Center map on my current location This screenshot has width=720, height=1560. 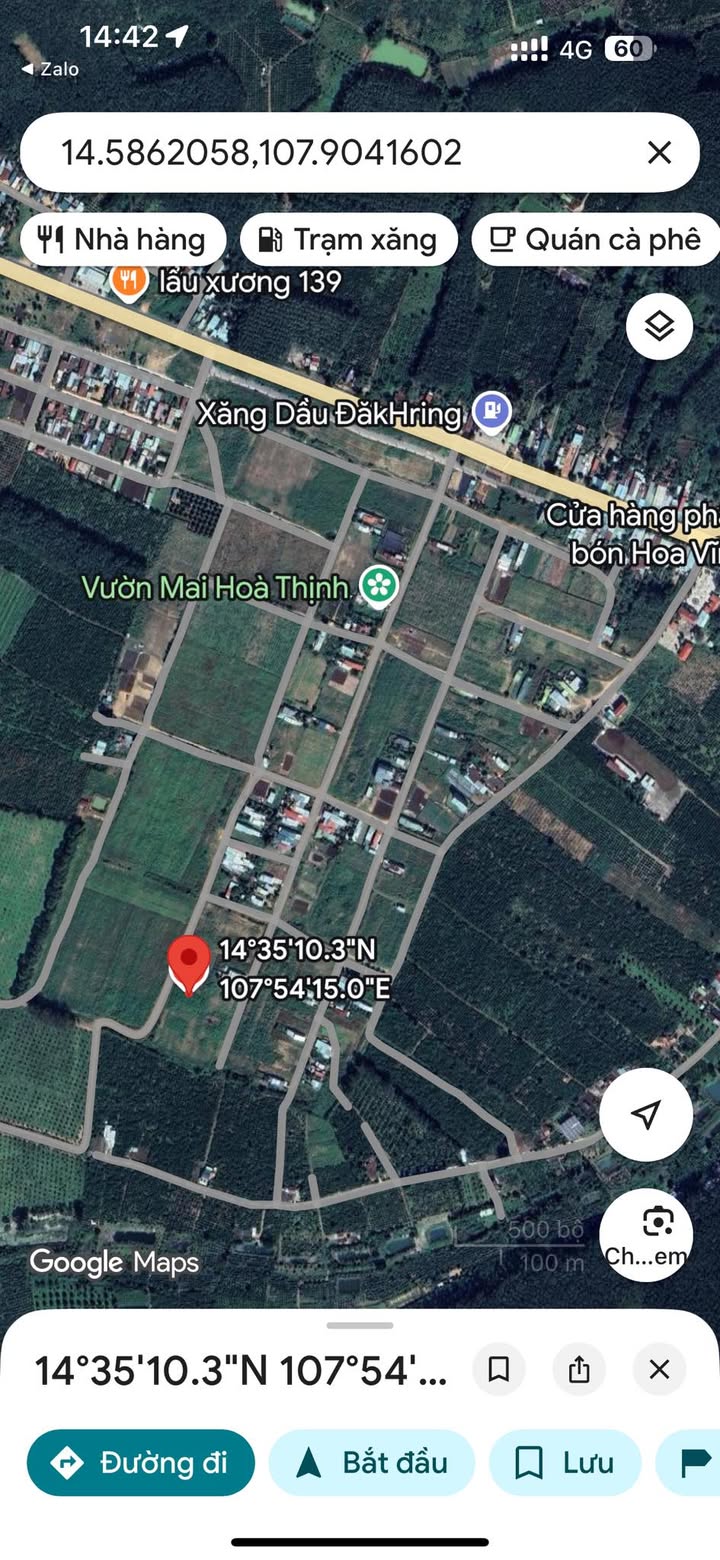click(x=646, y=1114)
